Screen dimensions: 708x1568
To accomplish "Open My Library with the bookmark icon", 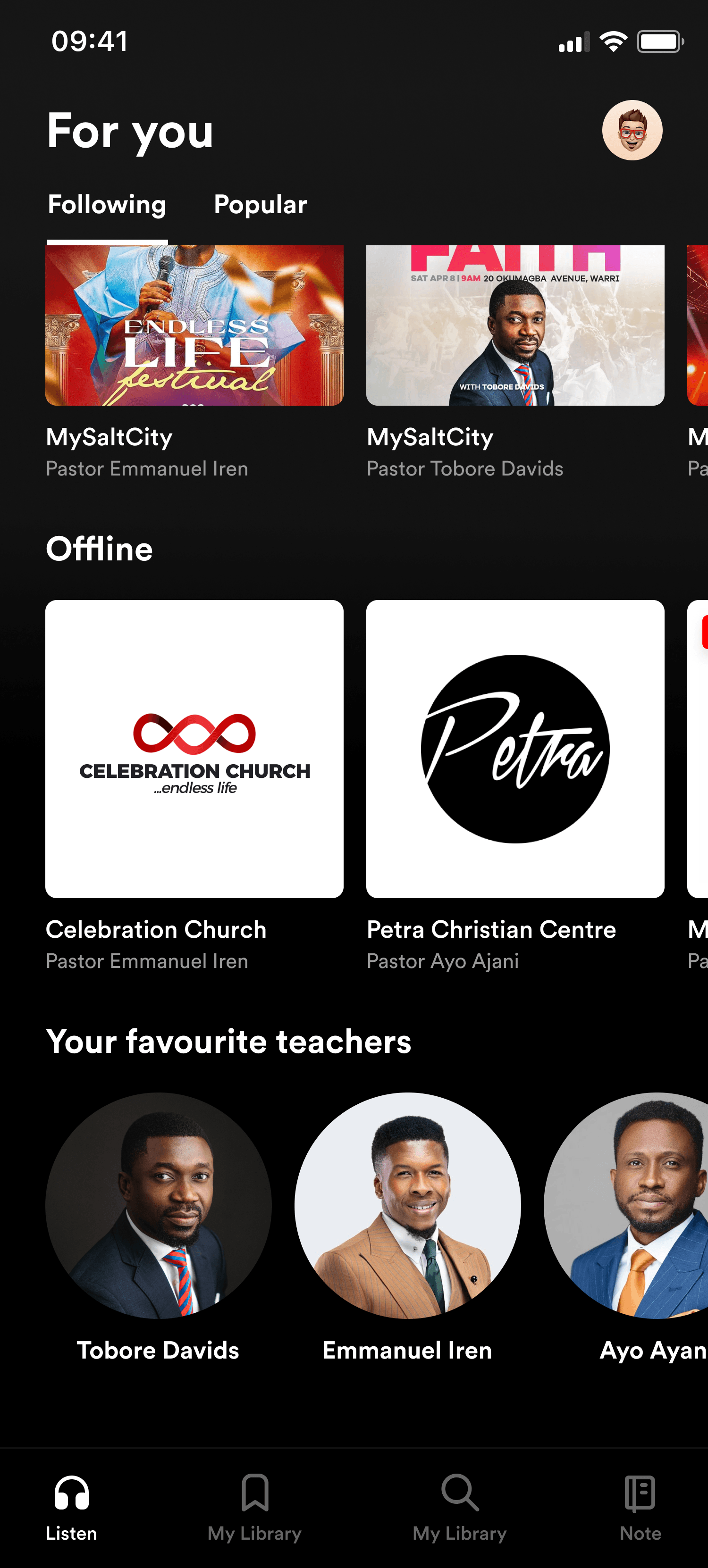I will coord(255,1507).
